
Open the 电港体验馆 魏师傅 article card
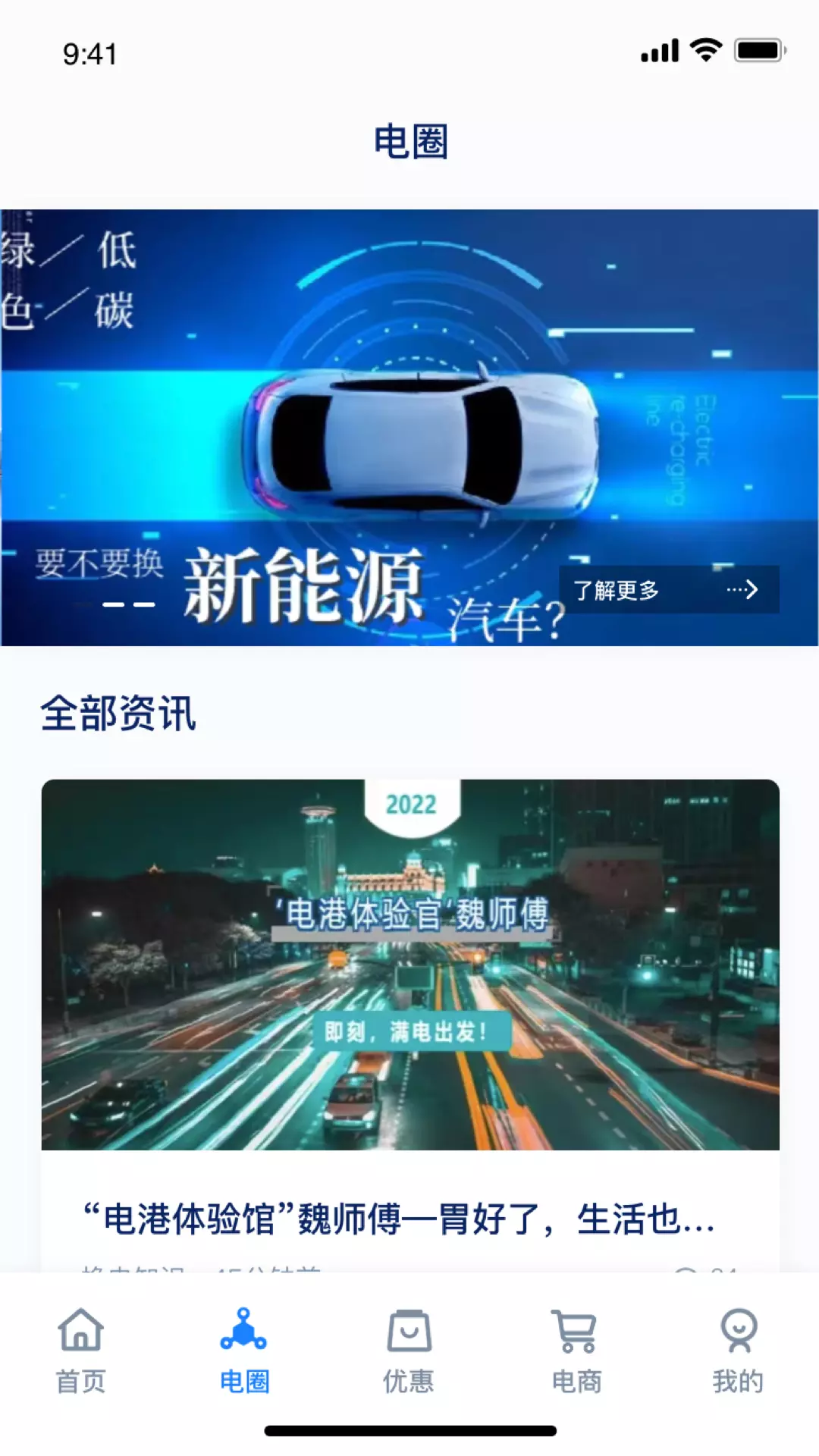click(x=410, y=1025)
